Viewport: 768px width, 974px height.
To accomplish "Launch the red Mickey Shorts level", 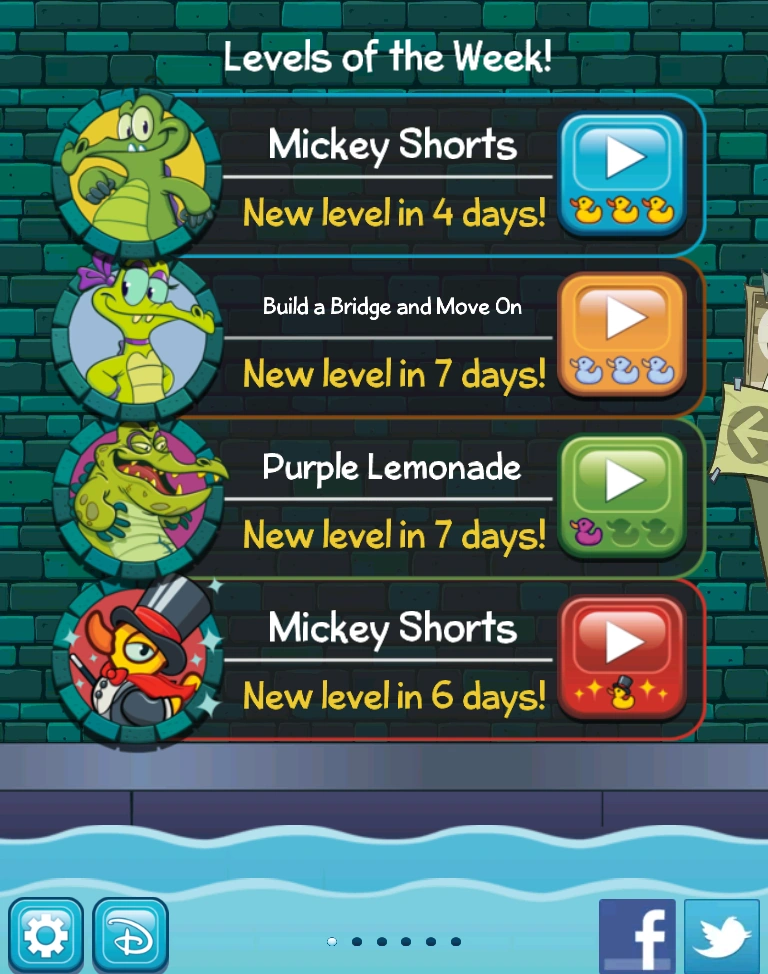I will click(622, 656).
